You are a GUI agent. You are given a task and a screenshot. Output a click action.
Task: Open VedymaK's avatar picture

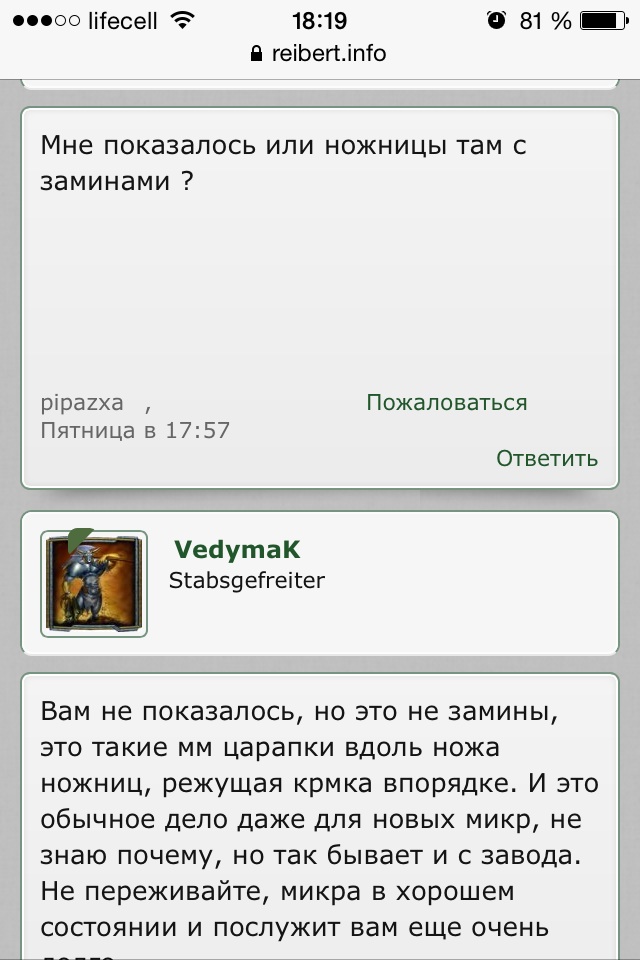click(x=94, y=583)
